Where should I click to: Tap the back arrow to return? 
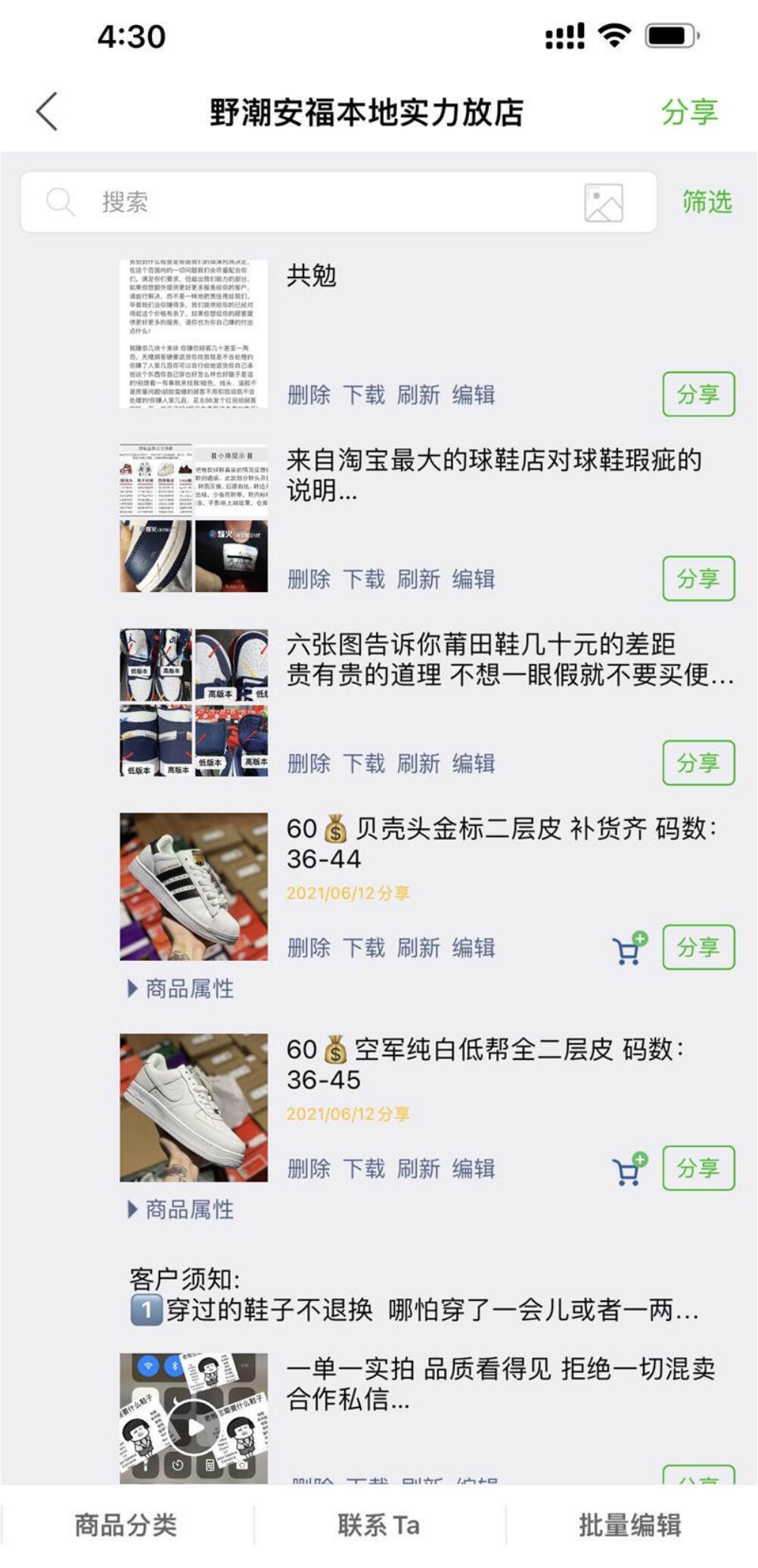click(x=47, y=112)
